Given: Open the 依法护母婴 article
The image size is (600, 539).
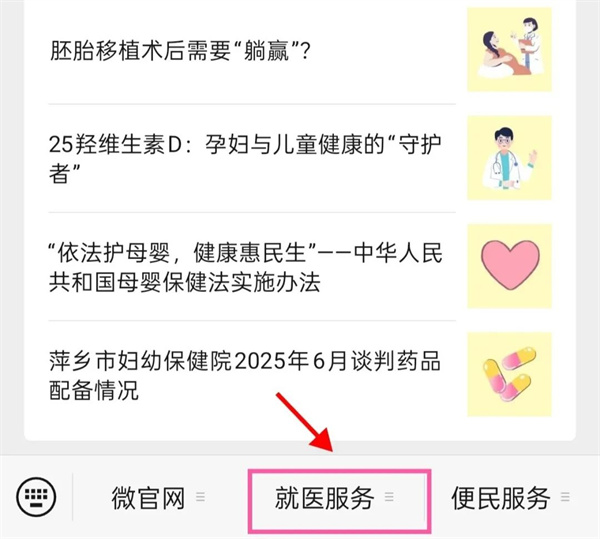Looking at the screenshot, I should (247, 266).
